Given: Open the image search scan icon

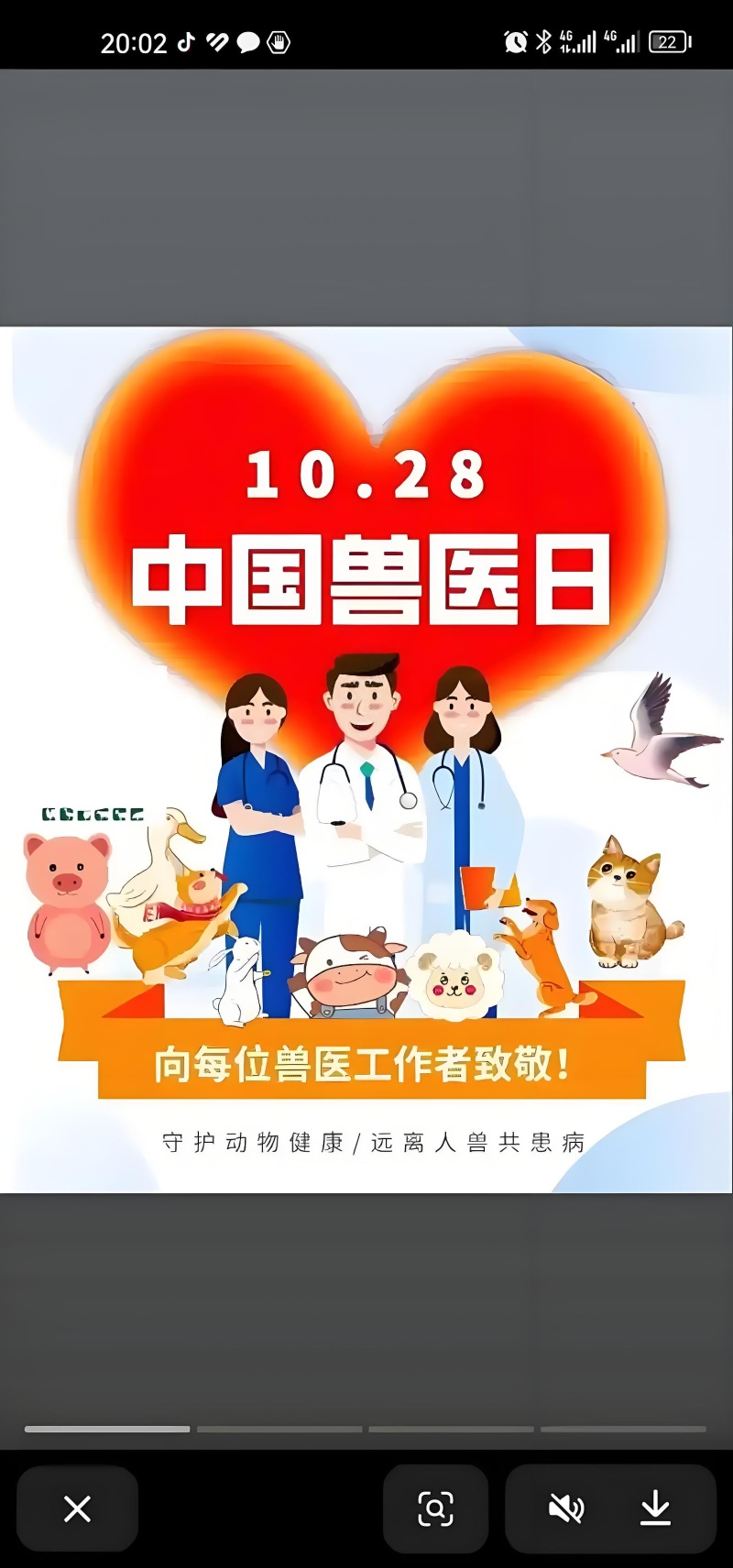Looking at the screenshot, I should (x=435, y=1508).
